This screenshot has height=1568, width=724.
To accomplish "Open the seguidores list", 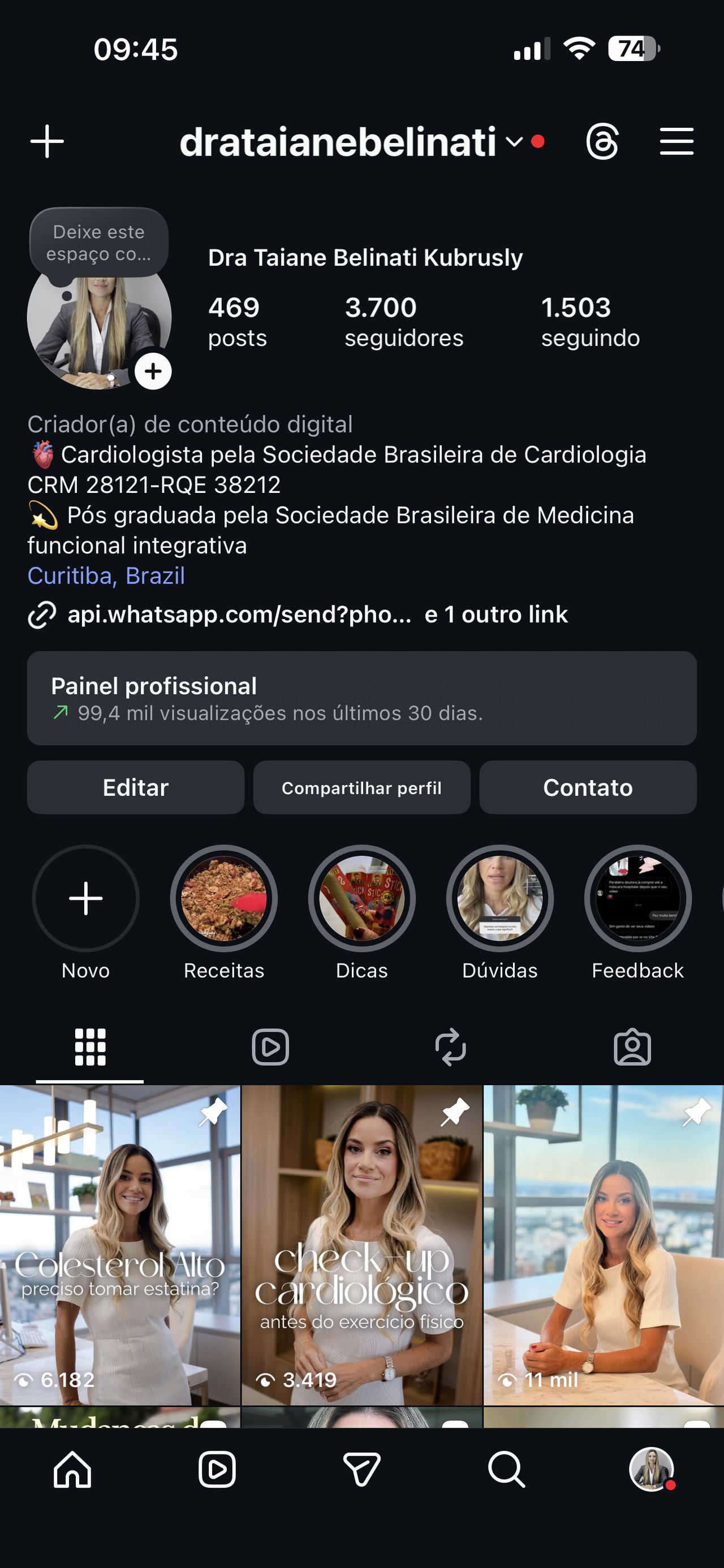I will point(404,322).
